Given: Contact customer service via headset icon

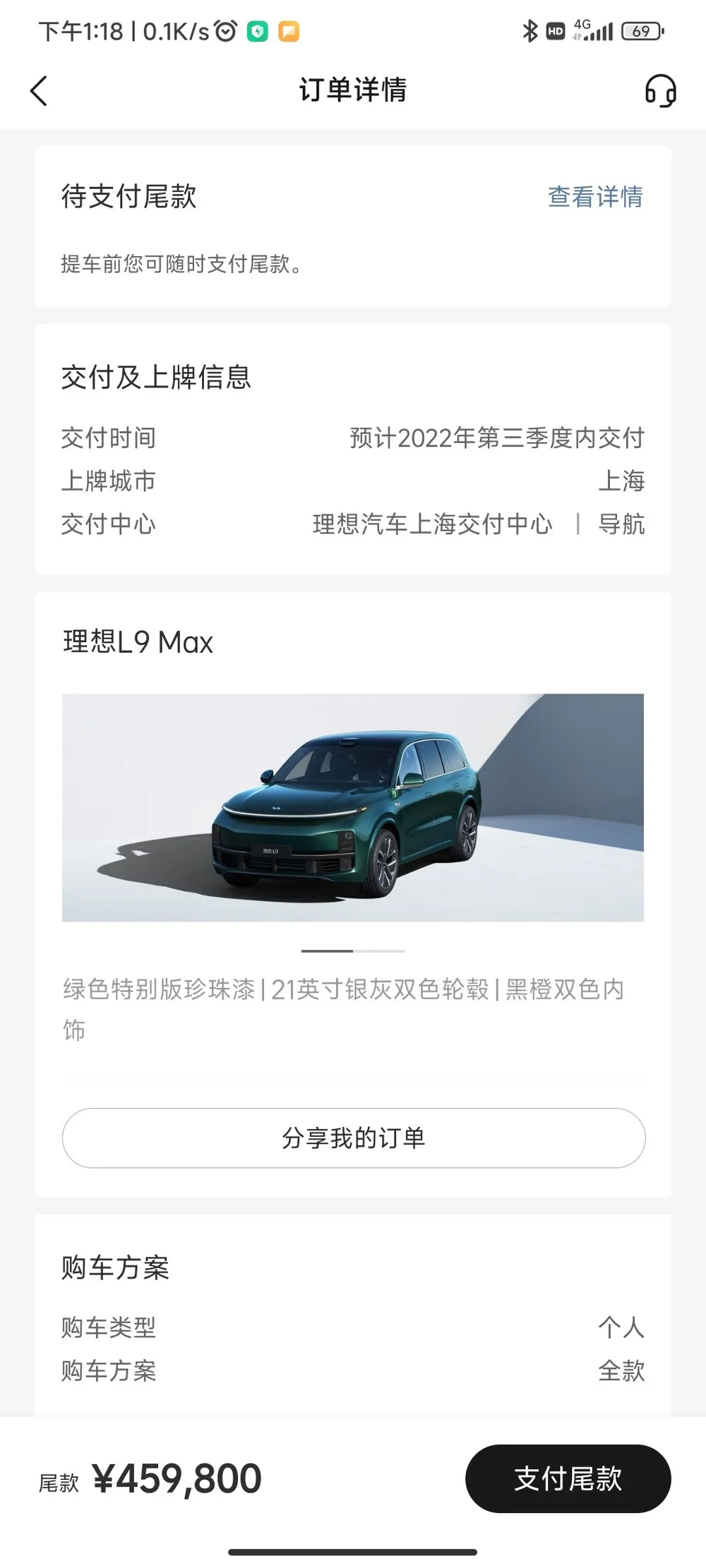Looking at the screenshot, I should click(x=660, y=91).
